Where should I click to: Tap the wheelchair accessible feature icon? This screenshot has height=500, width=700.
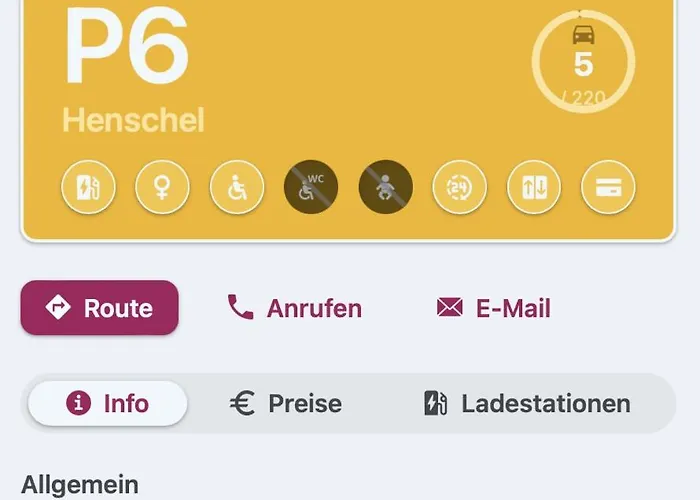pyautogui.click(x=237, y=187)
